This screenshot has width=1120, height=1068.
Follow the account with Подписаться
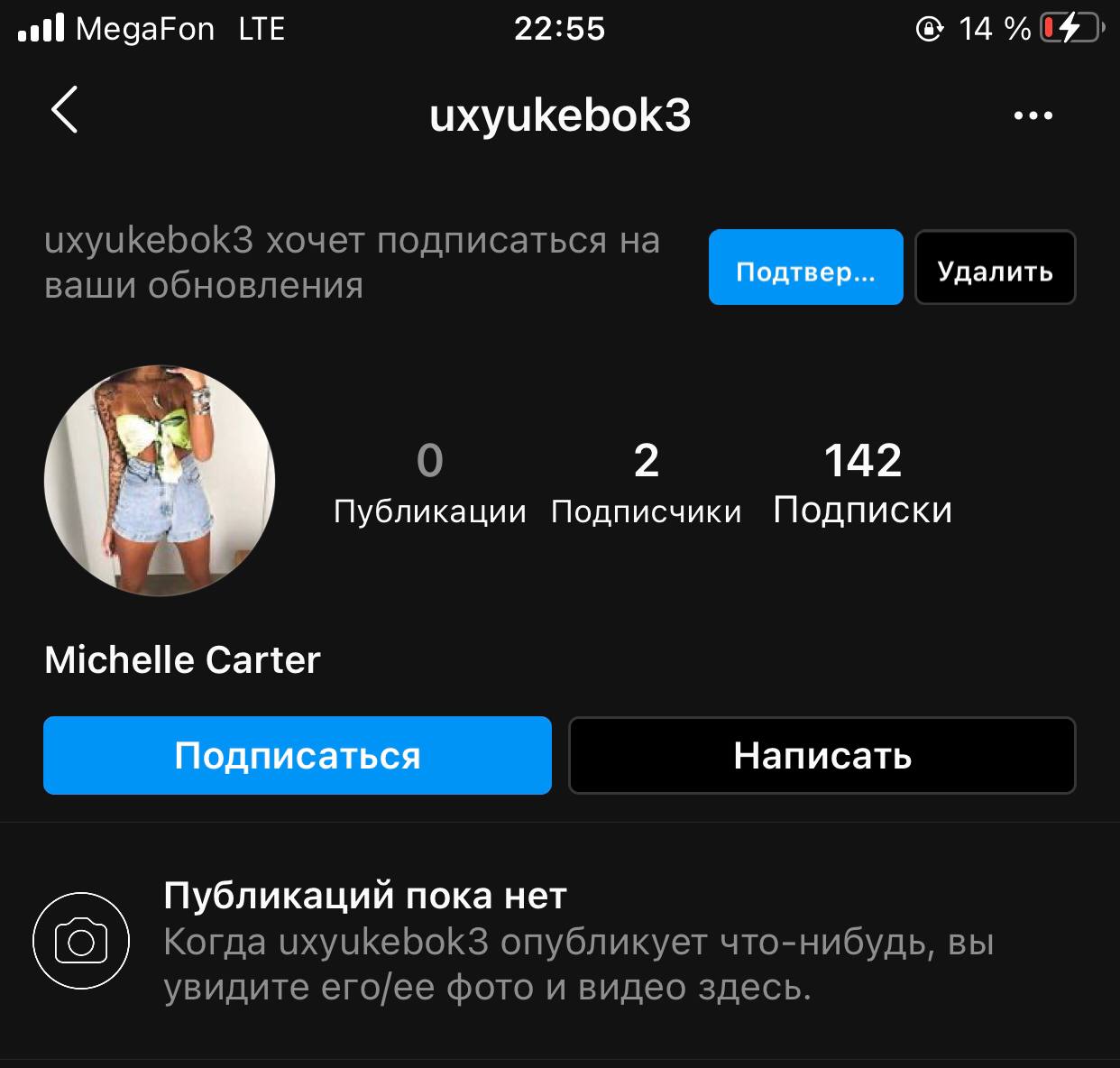coord(298,755)
